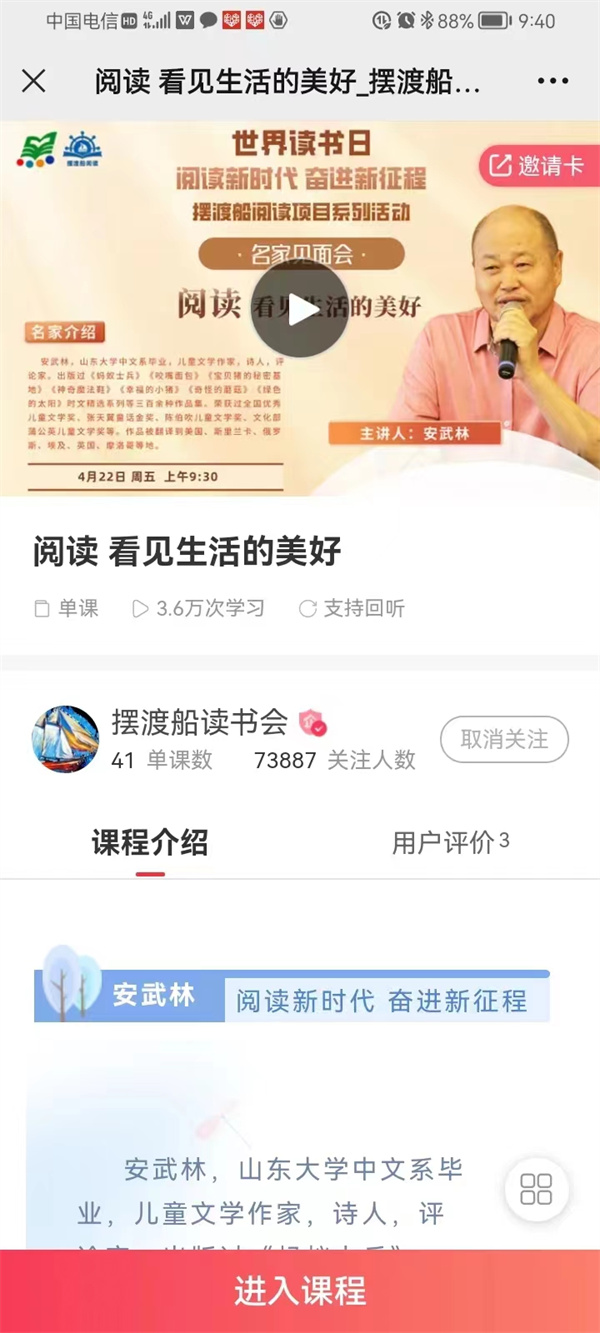Tap 取消关注 to unfollow
This screenshot has width=600, height=1333.
coord(504,740)
